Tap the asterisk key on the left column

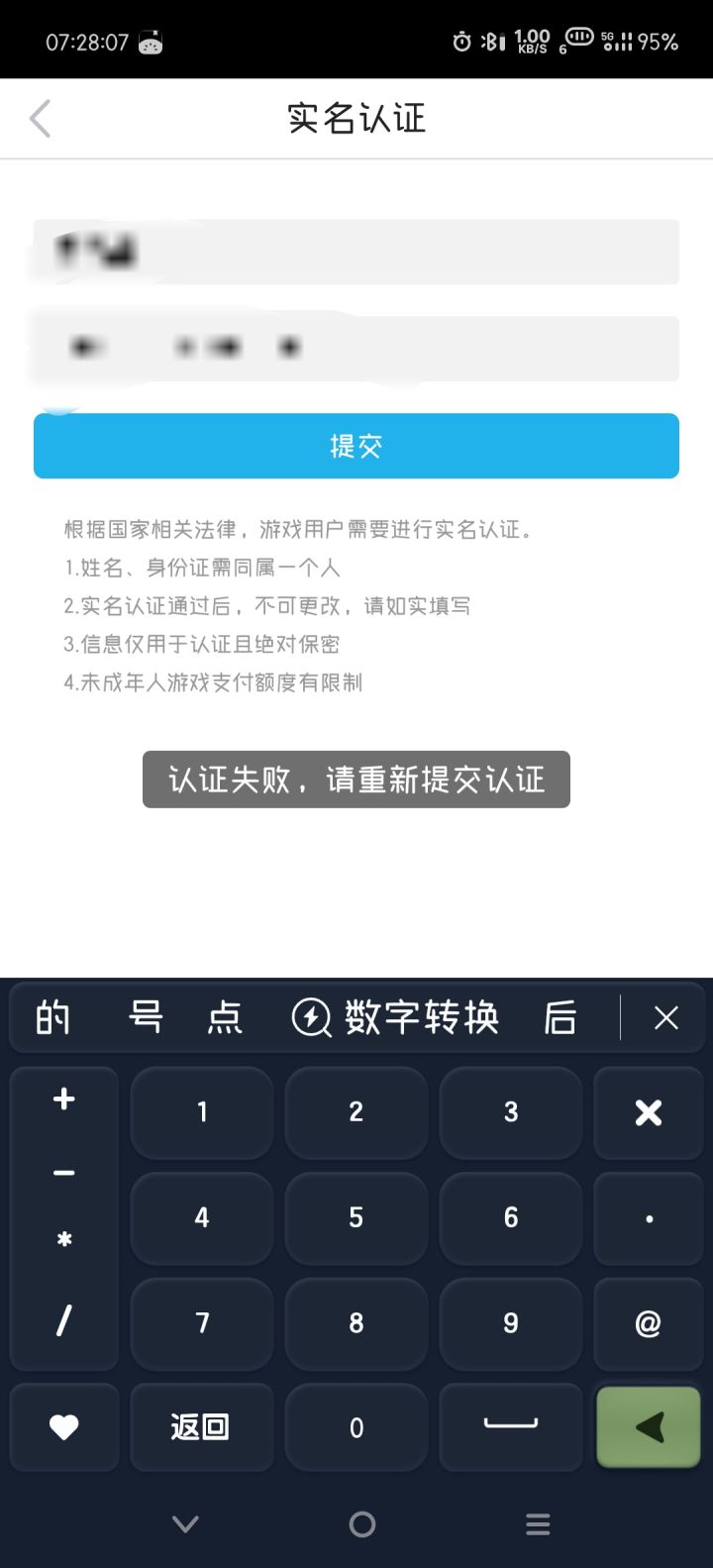coord(63,1237)
